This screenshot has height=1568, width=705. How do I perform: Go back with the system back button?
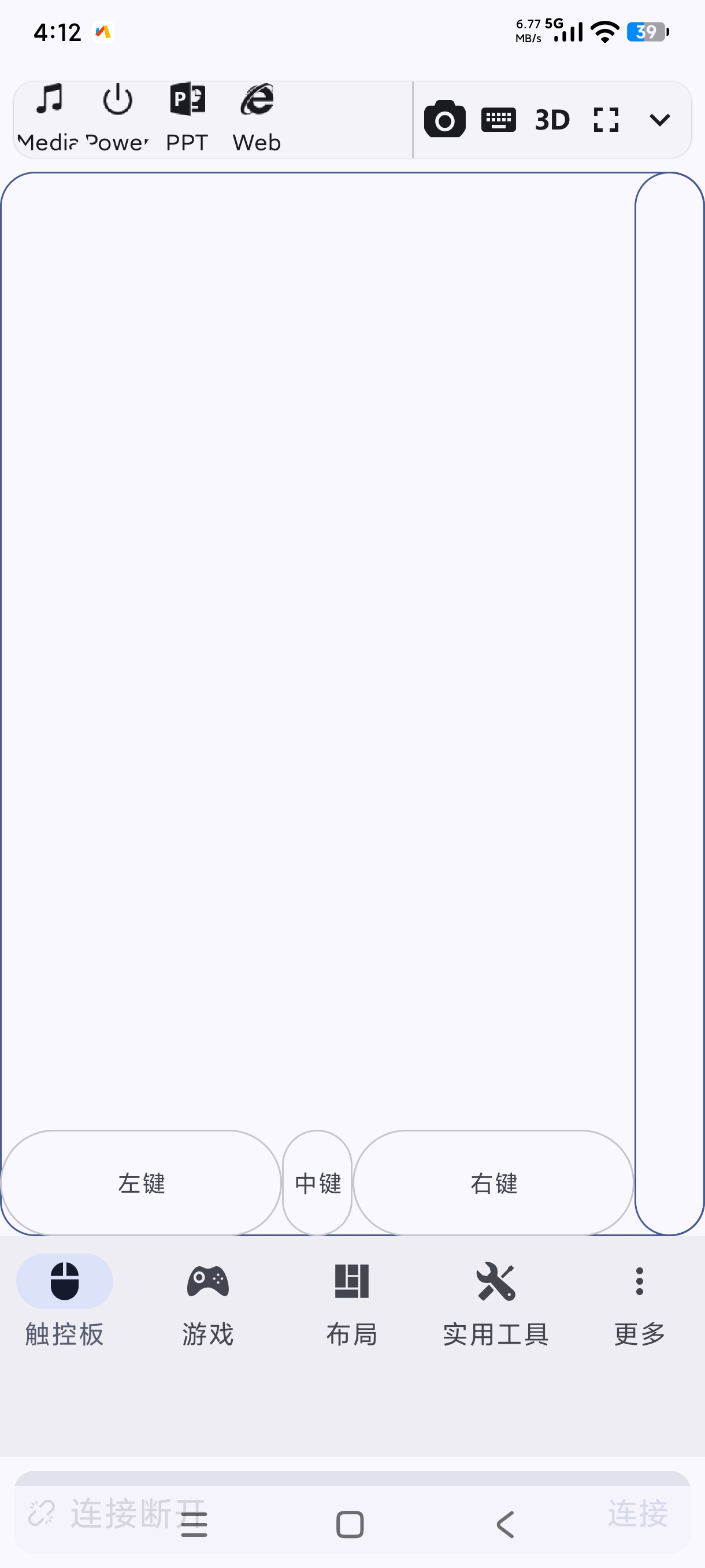(506, 1524)
